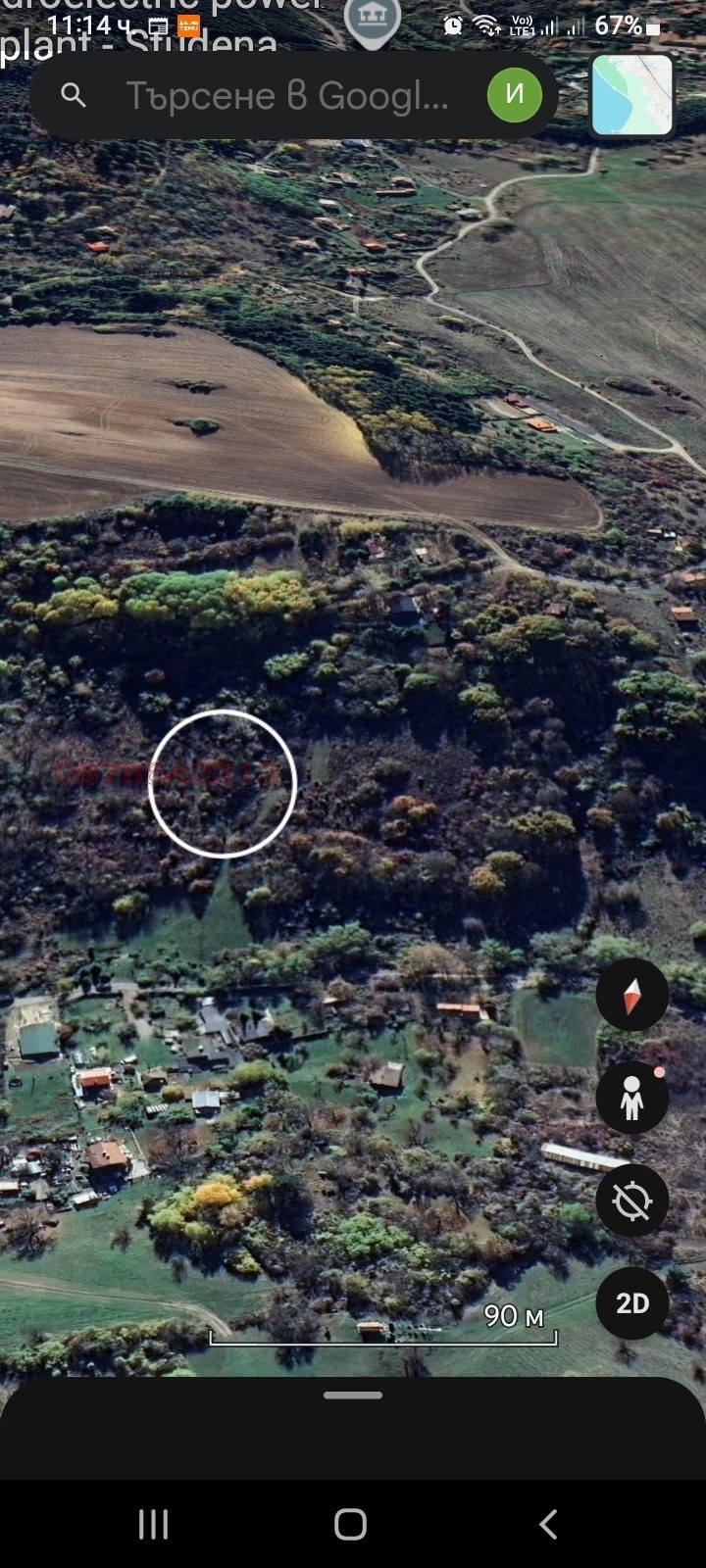Switch the view to 2D
The height and width of the screenshot is (1568, 706).
pos(632,1303)
